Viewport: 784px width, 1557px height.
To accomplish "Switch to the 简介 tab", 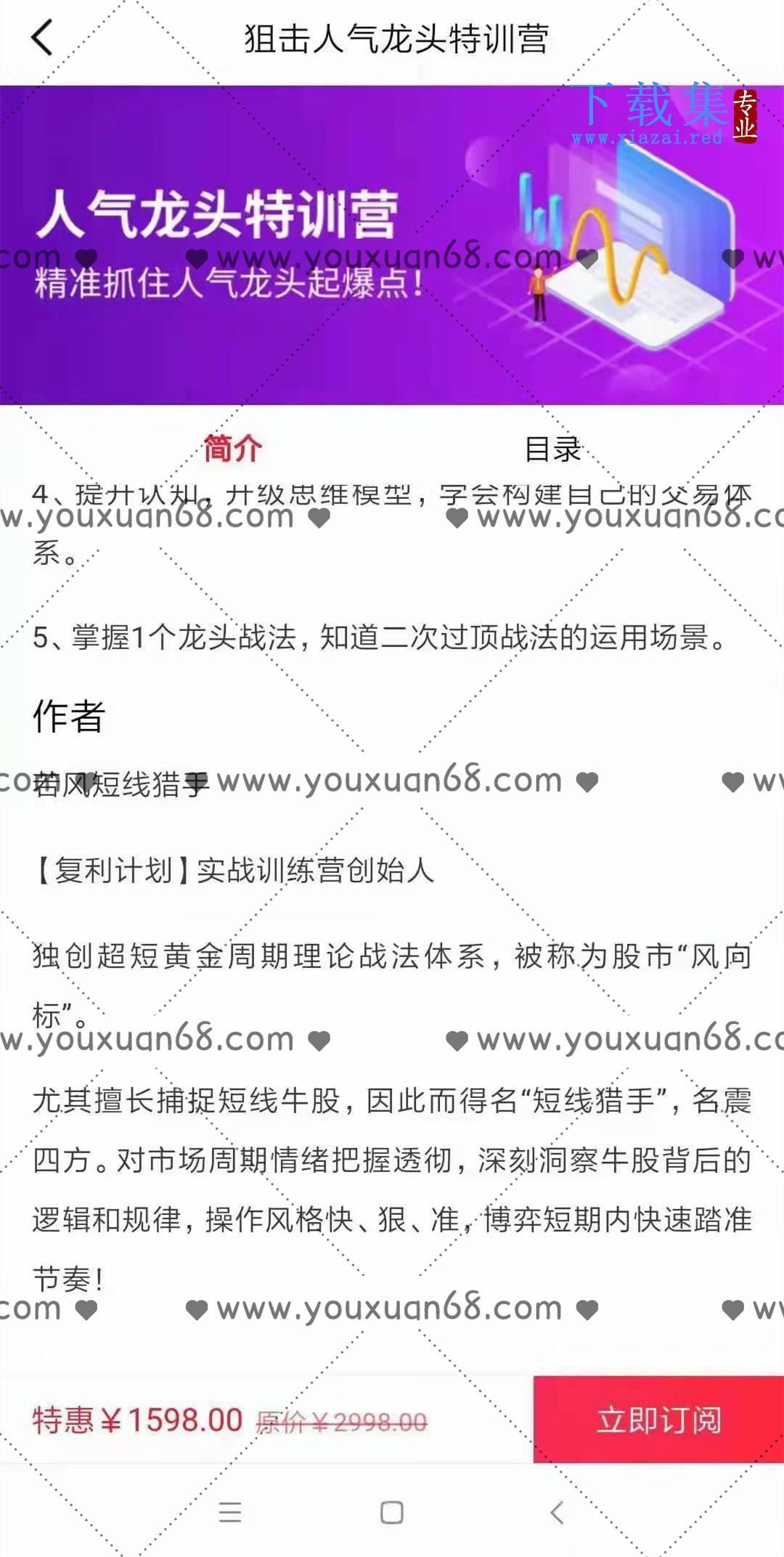I will pos(232,448).
